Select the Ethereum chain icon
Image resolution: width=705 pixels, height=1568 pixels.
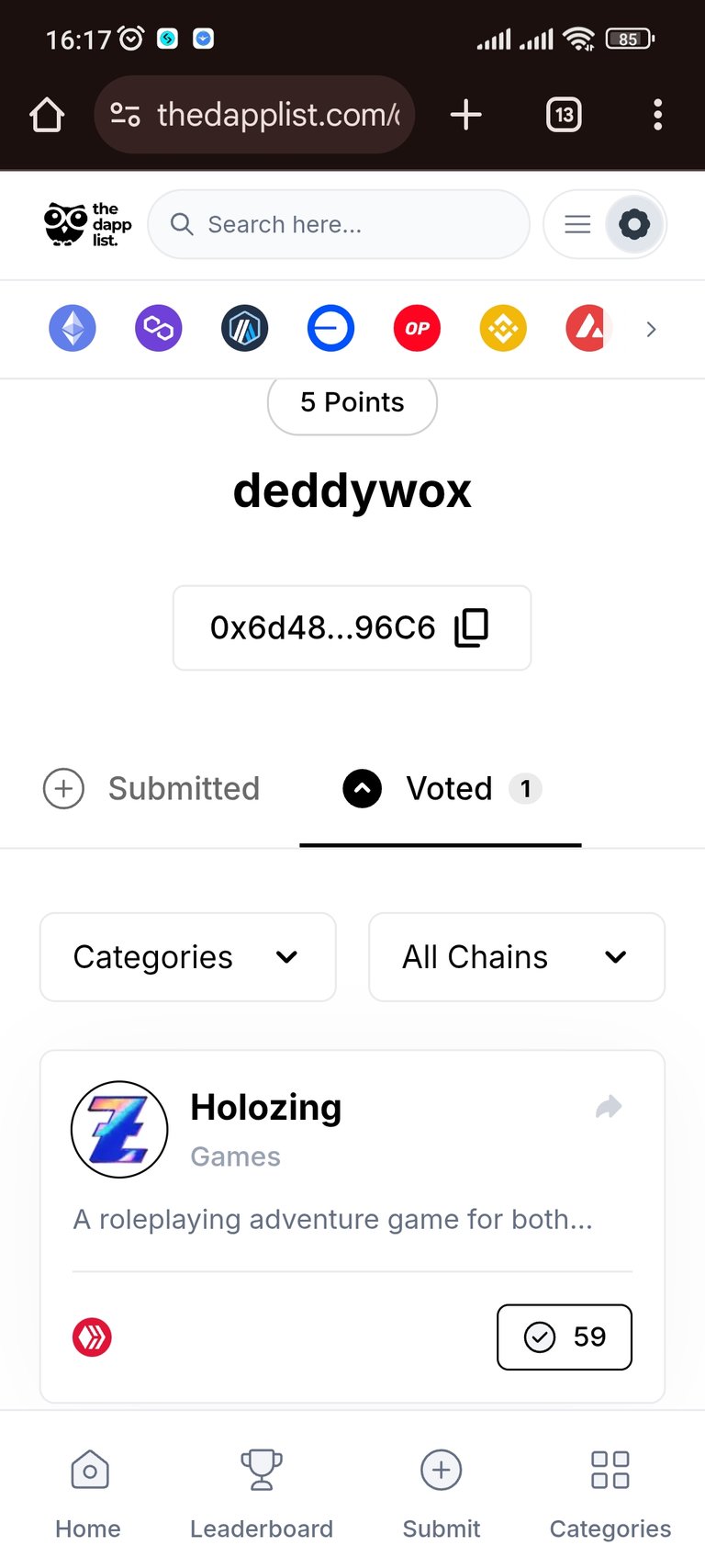[x=73, y=328]
